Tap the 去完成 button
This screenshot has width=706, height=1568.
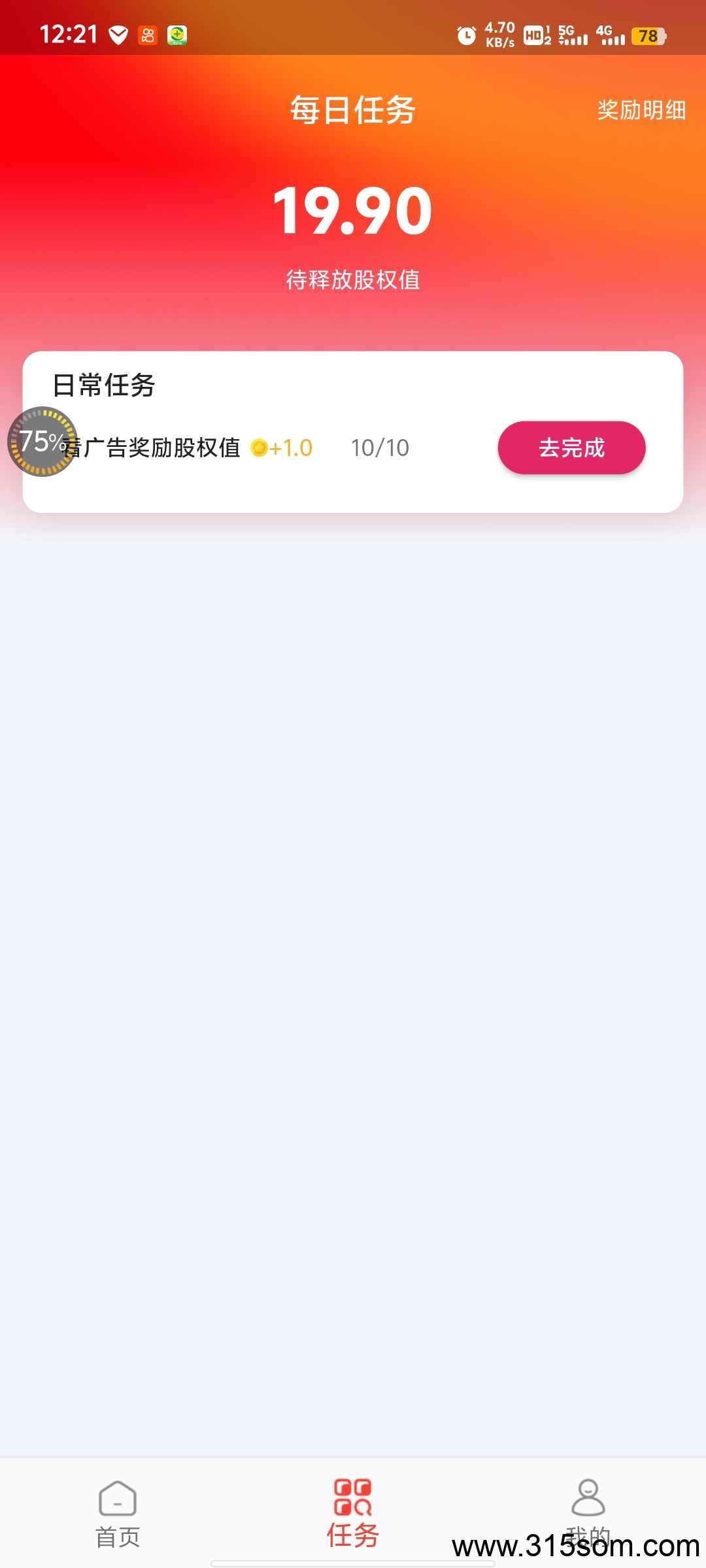pyautogui.click(x=571, y=448)
